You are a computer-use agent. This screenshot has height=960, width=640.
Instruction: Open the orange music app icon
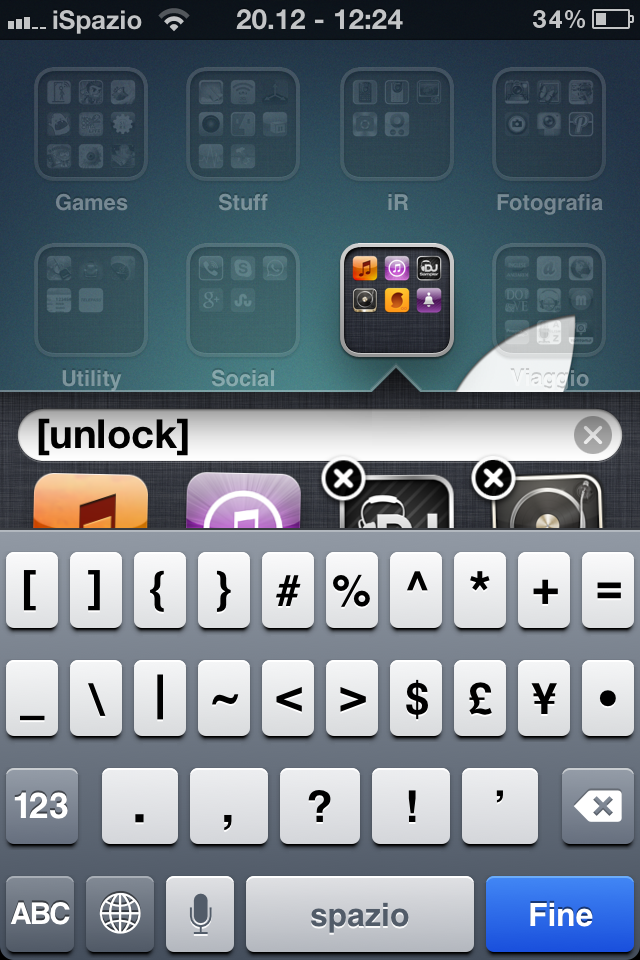pos(90,503)
